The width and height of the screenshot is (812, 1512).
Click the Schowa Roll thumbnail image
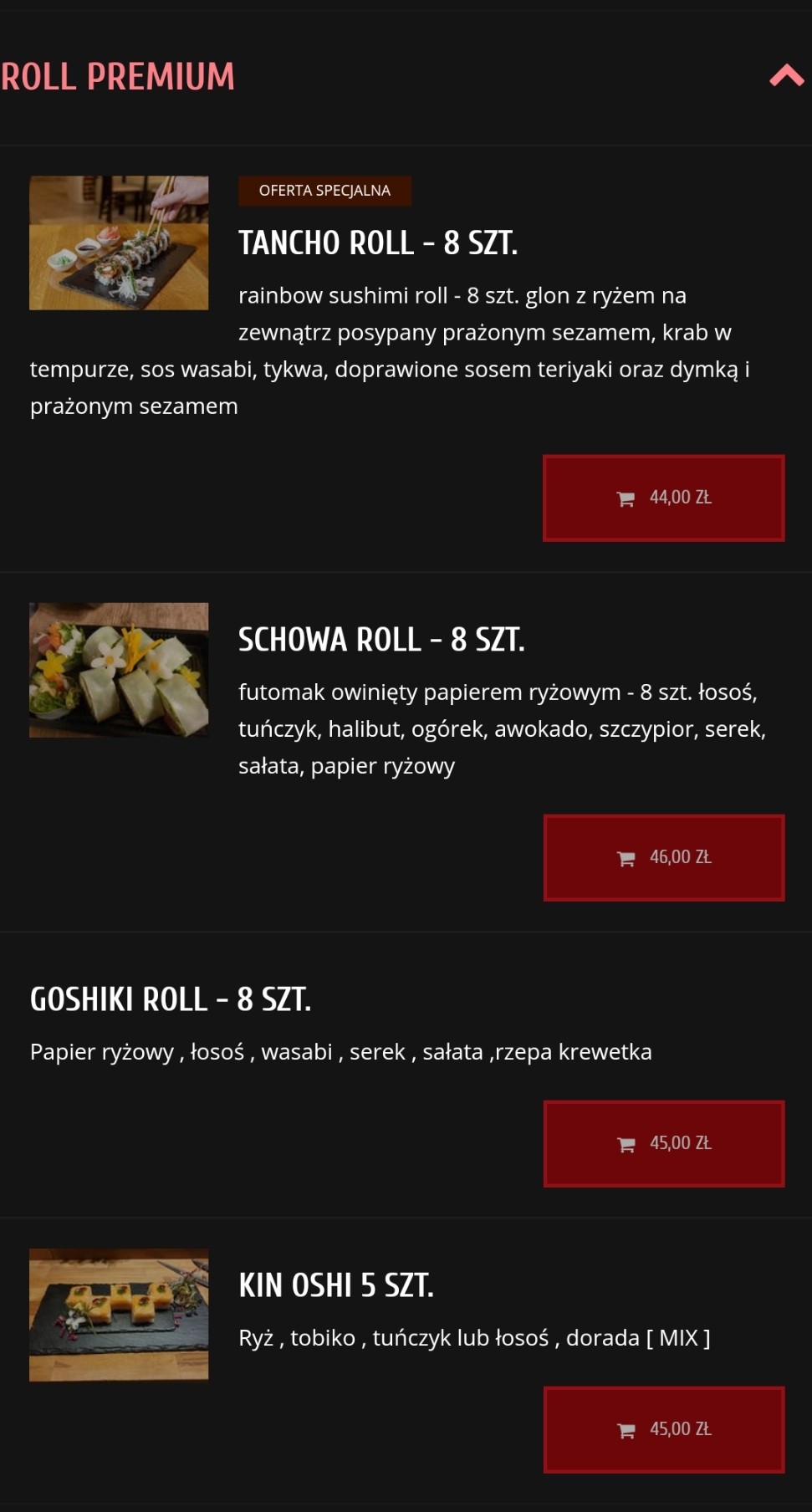point(119,669)
